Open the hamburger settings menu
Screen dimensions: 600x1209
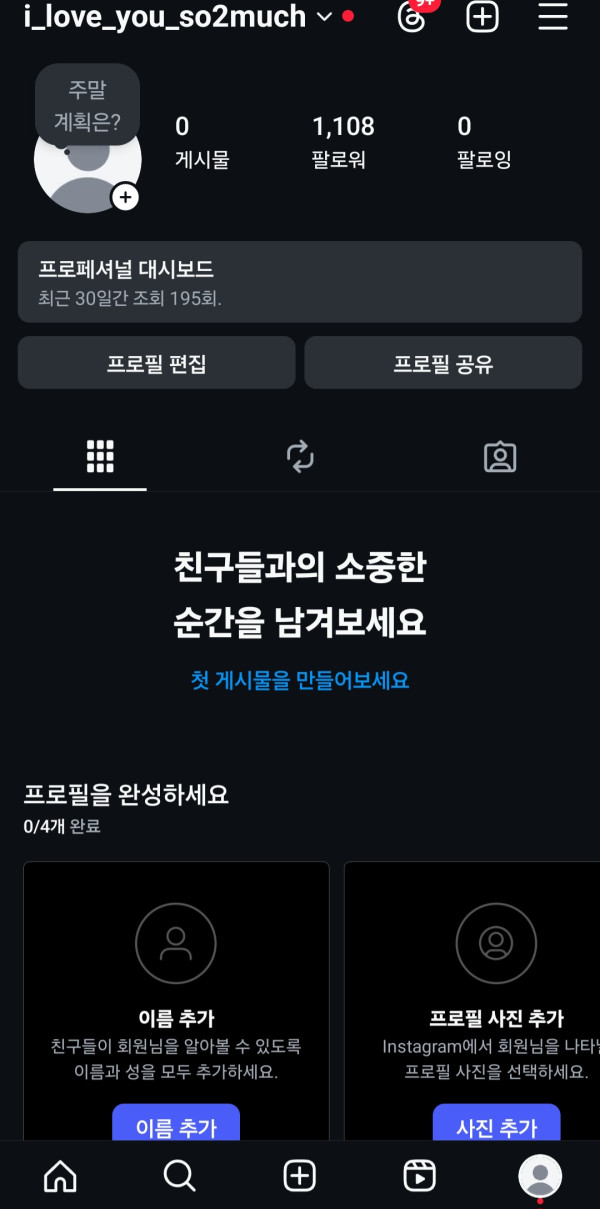coord(553,17)
